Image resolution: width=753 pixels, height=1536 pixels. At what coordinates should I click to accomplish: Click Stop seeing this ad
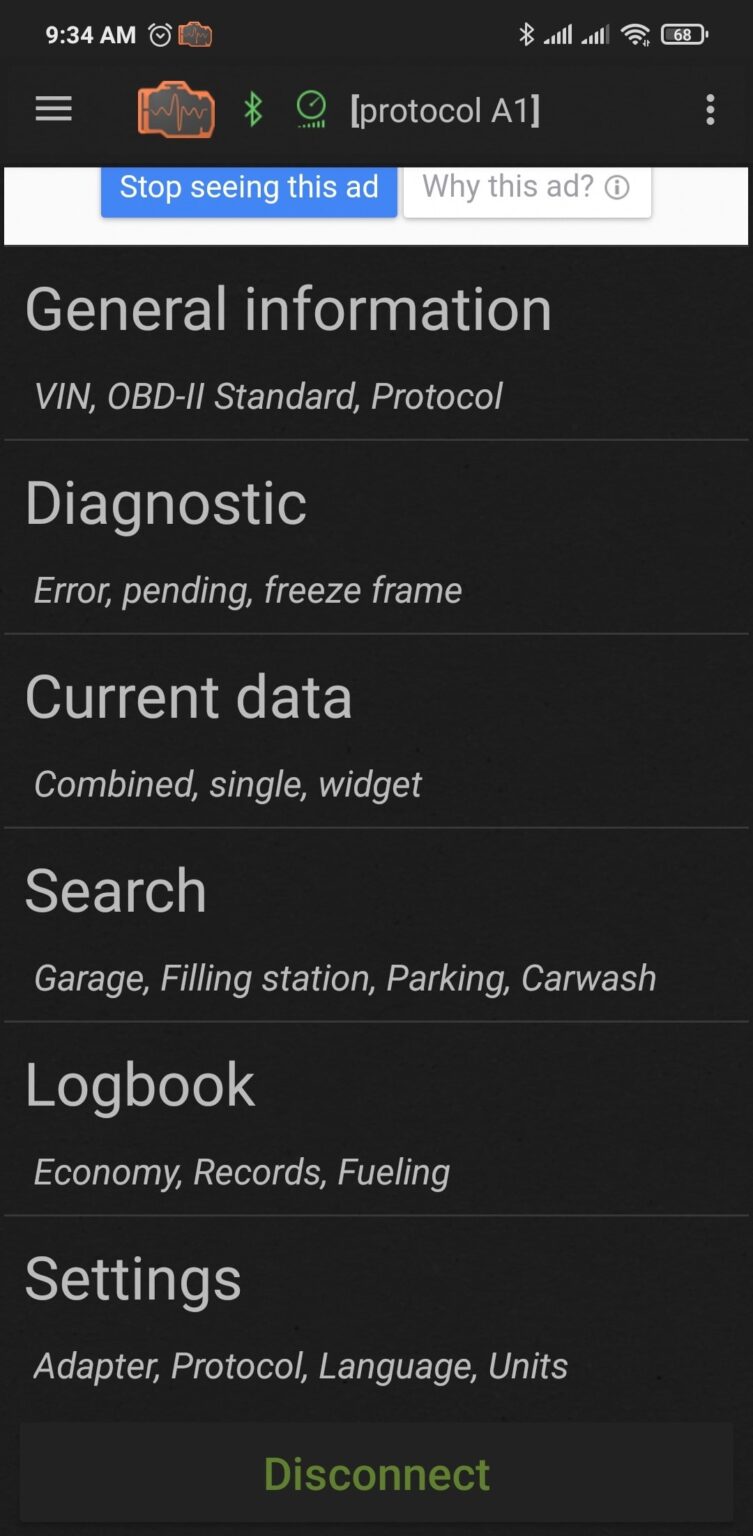(247, 187)
